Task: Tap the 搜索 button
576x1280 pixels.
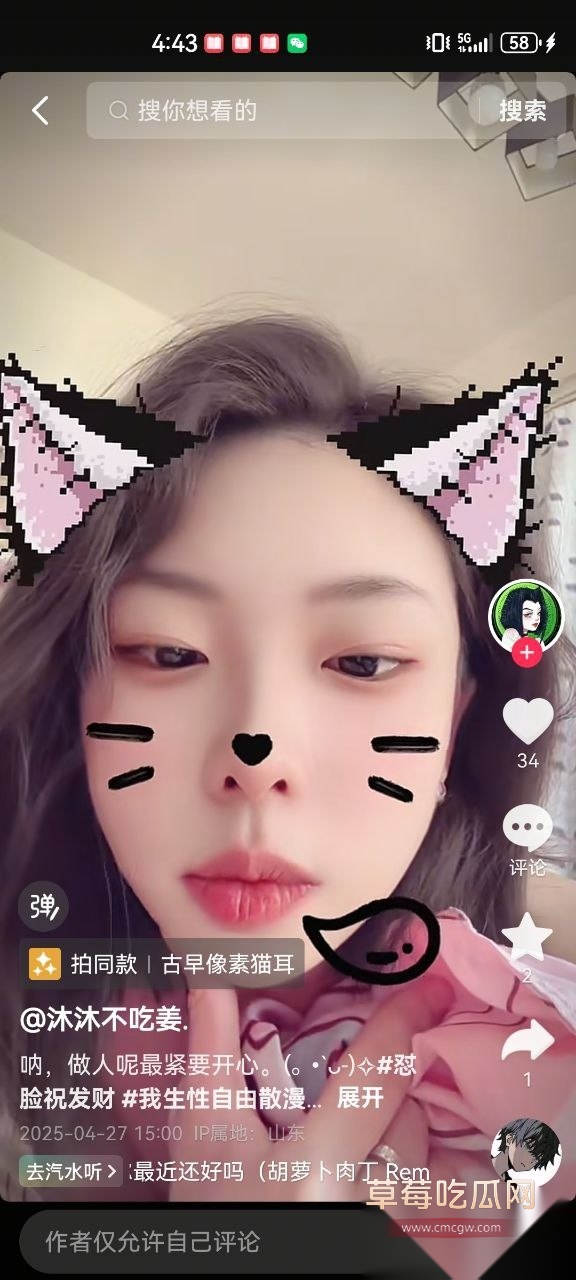Action: tap(523, 110)
